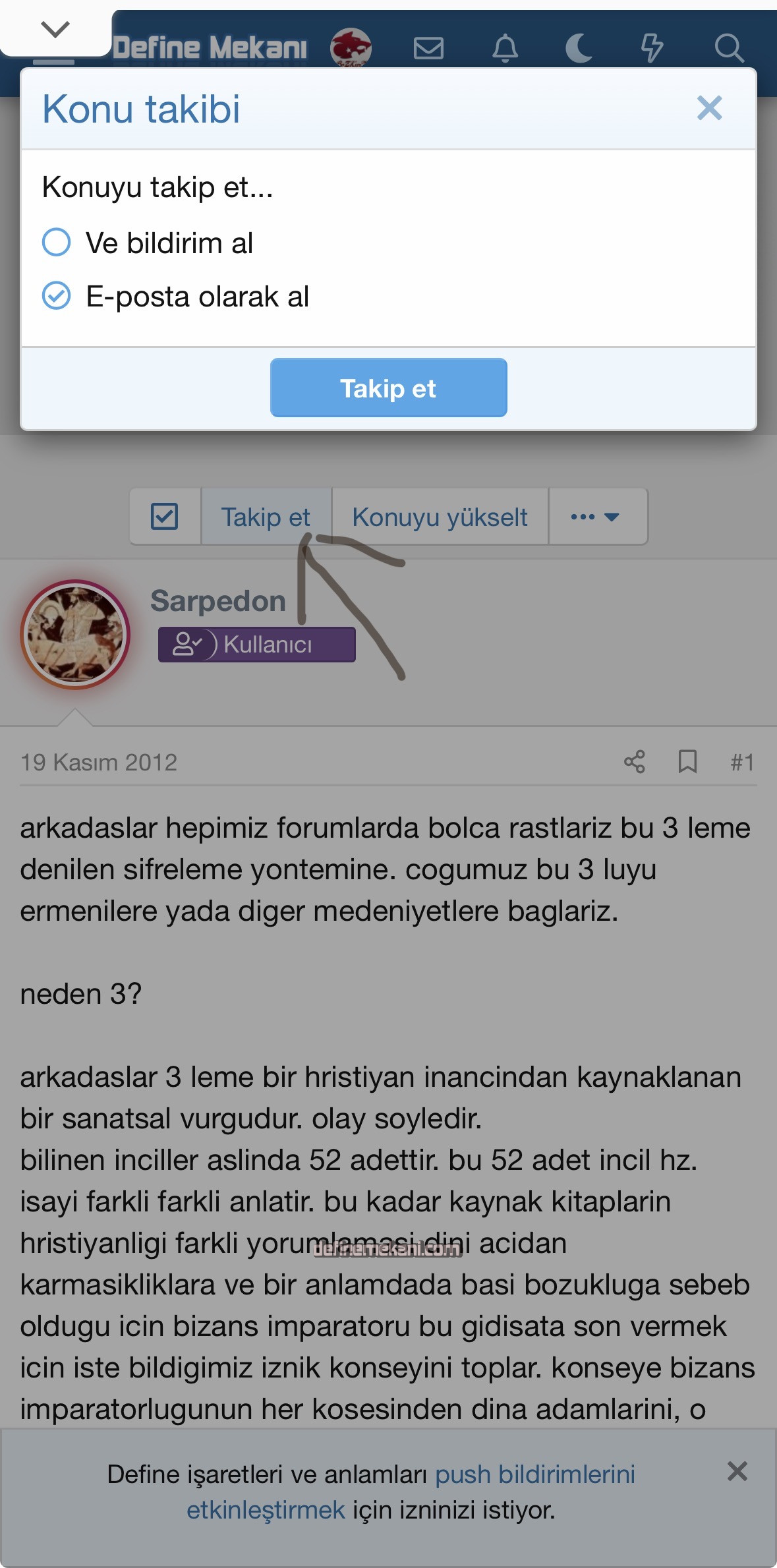Select the Ve bildirim al option

(x=57, y=243)
